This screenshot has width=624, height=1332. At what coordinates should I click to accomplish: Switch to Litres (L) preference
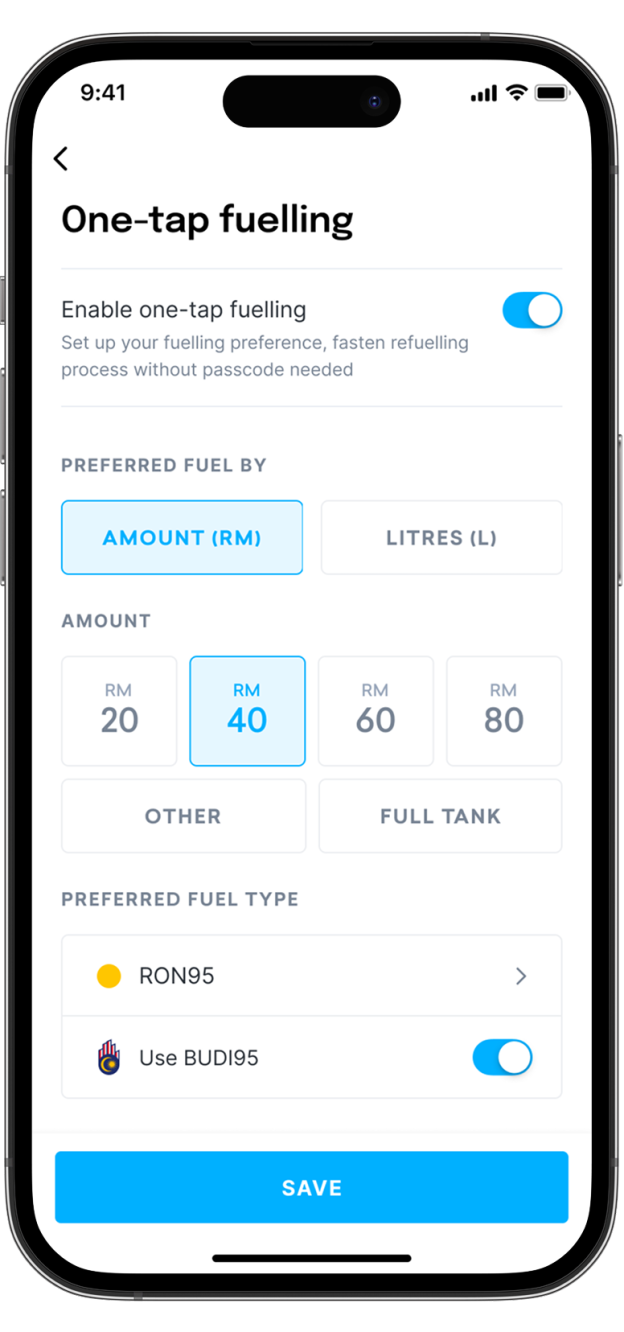pyautogui.click(x=441, y=537)
